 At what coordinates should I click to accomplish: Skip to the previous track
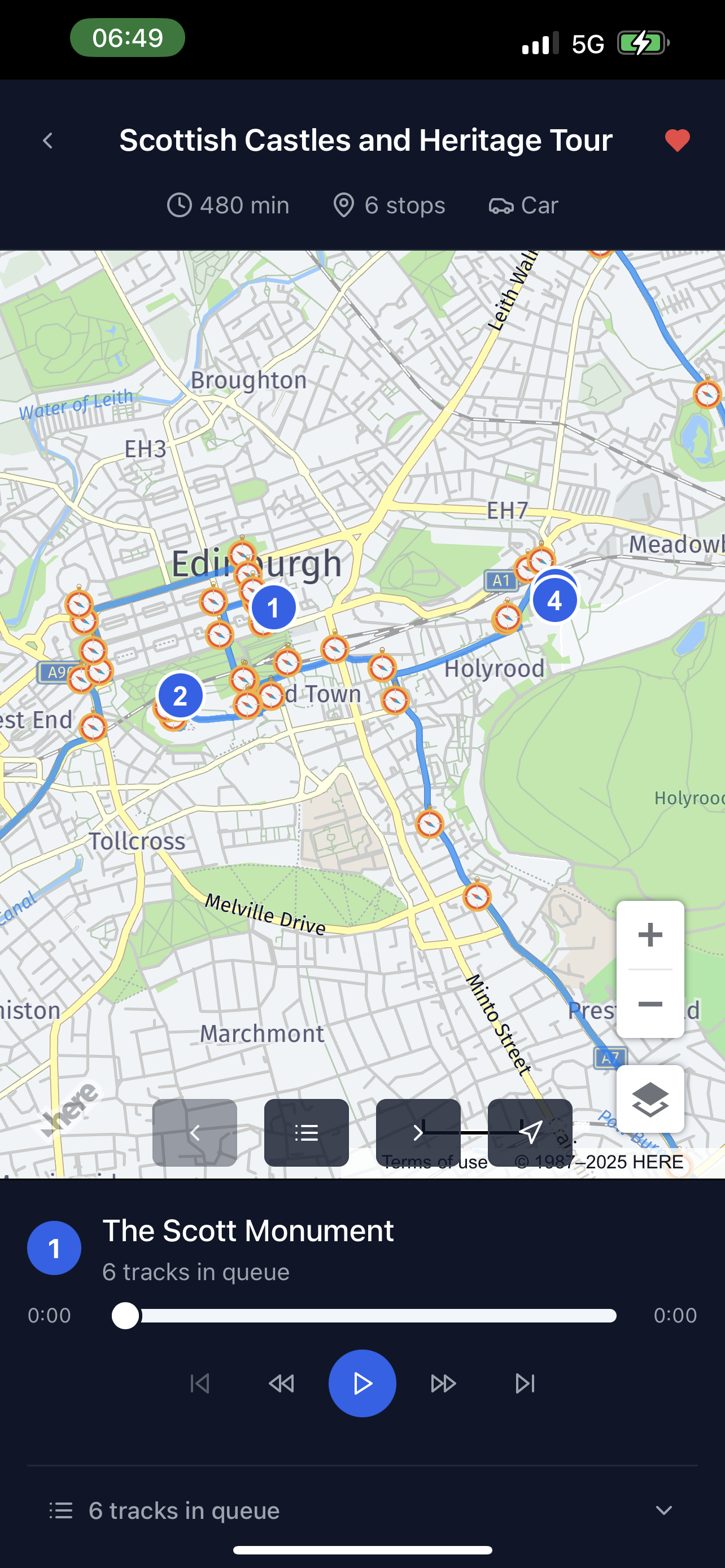200,1383
